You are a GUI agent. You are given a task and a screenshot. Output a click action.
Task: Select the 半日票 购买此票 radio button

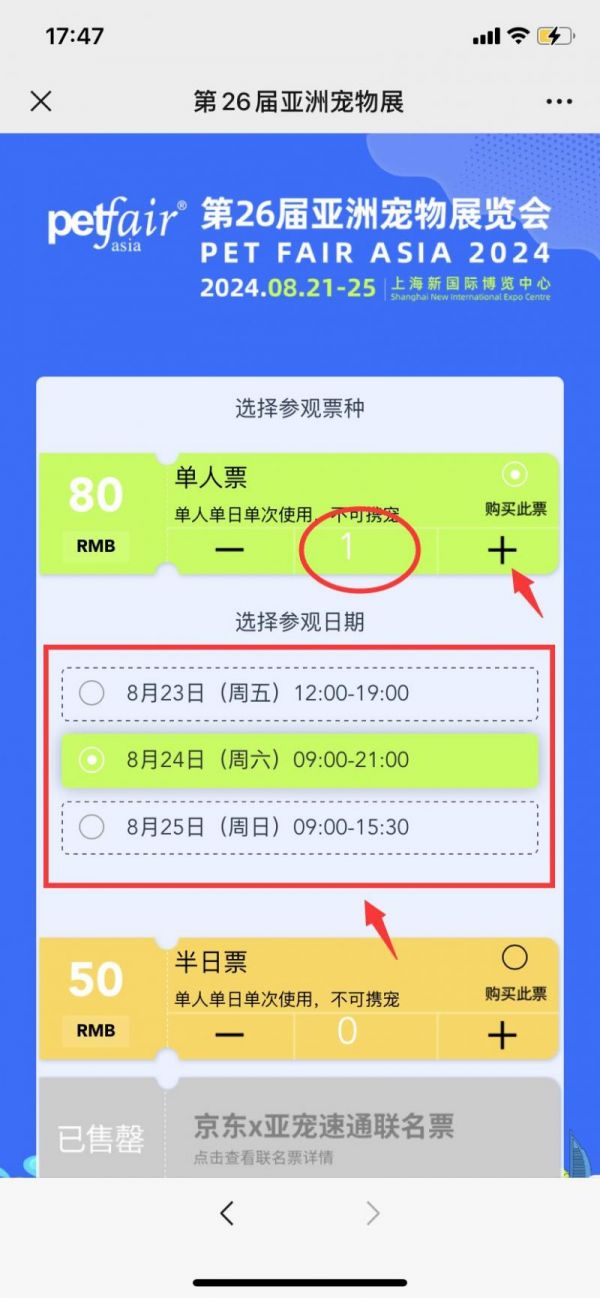click(515, 959)
